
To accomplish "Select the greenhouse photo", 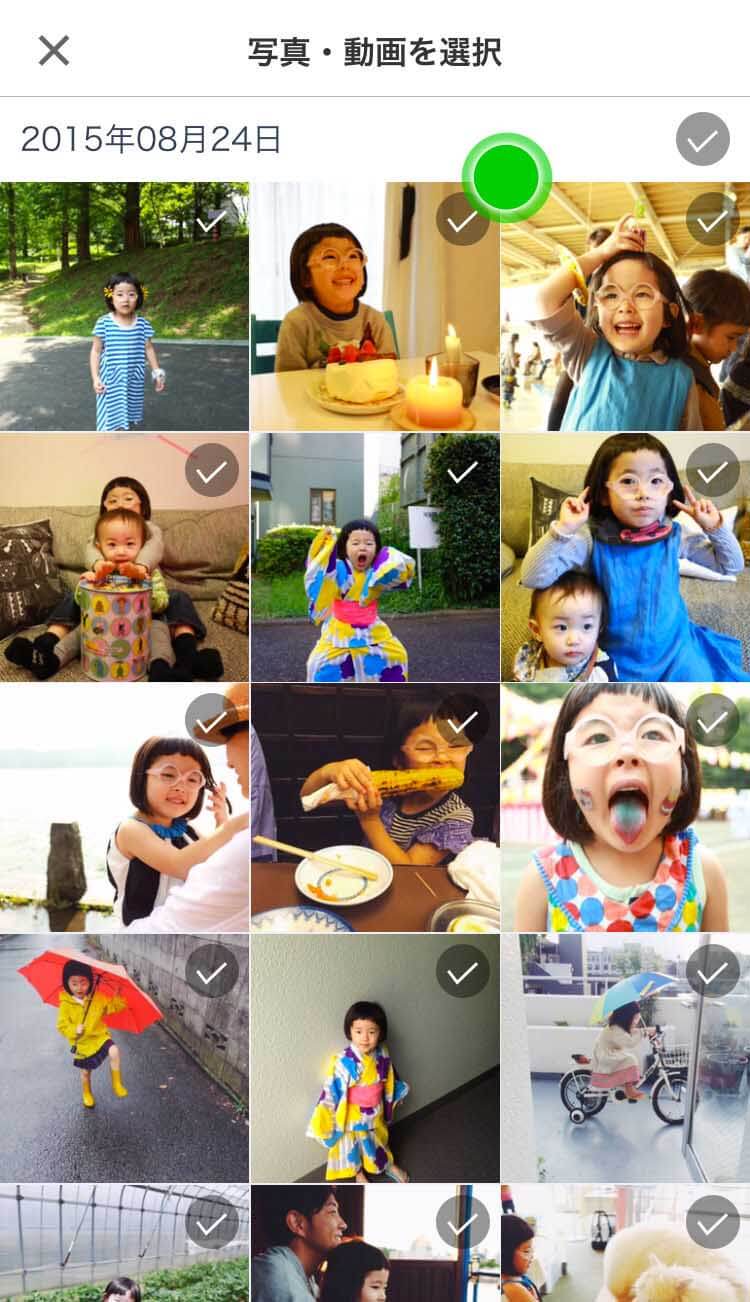I will tap(124, 1244).
